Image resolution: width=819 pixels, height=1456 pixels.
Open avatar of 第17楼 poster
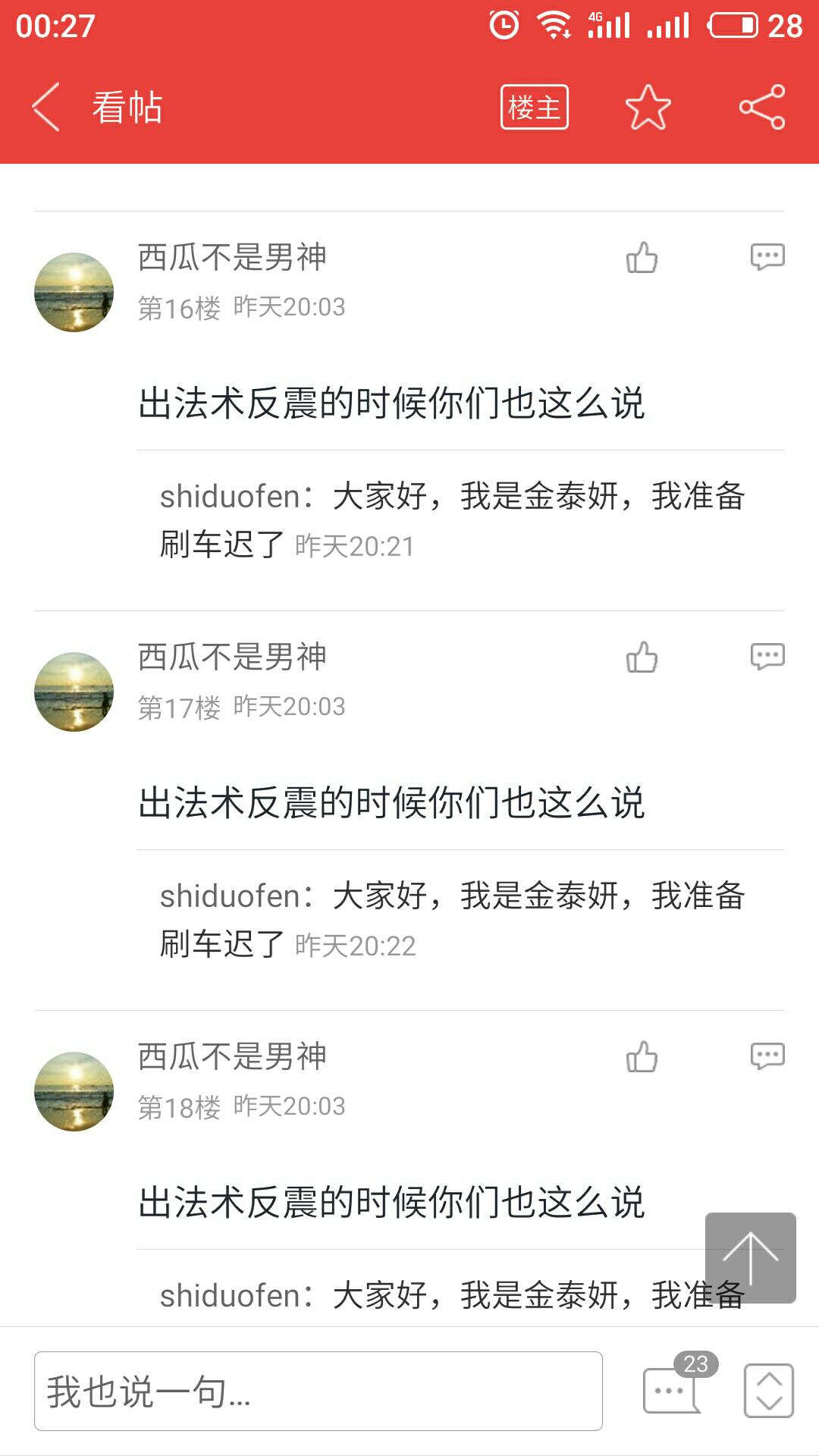click(x=74, y=692)
